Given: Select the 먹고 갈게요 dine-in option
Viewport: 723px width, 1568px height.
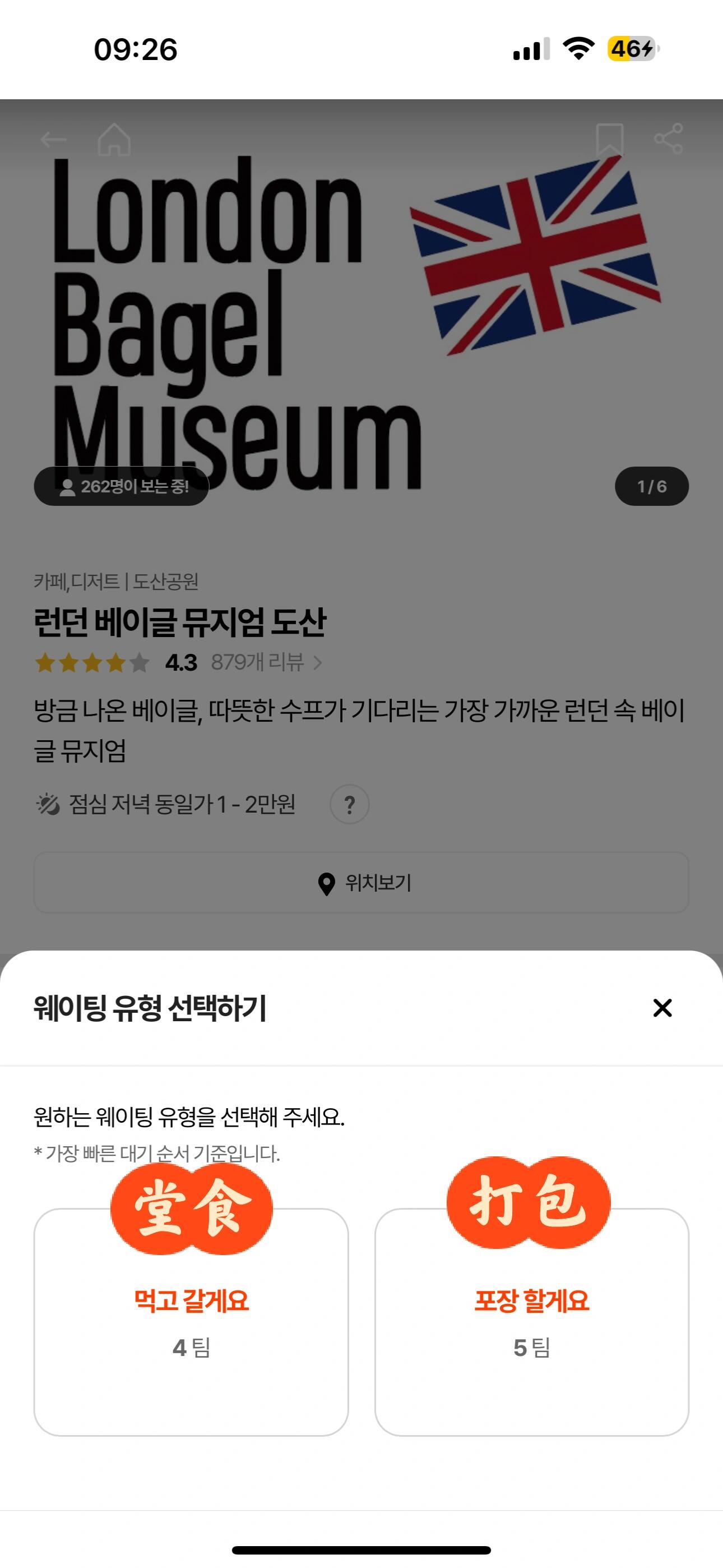Looking at the screenshot, I should [x=191, y=1321].
